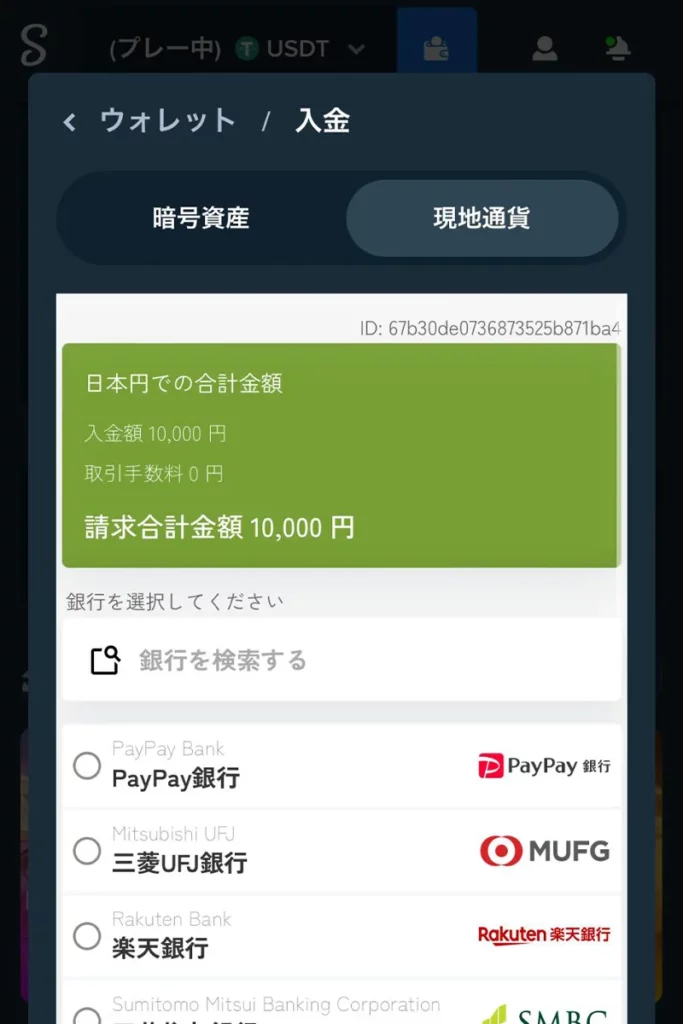Open the ウォレット breadcrumb link
Image resolution: width=683 pixels, height=1024 pixels.
coord(167,122)
